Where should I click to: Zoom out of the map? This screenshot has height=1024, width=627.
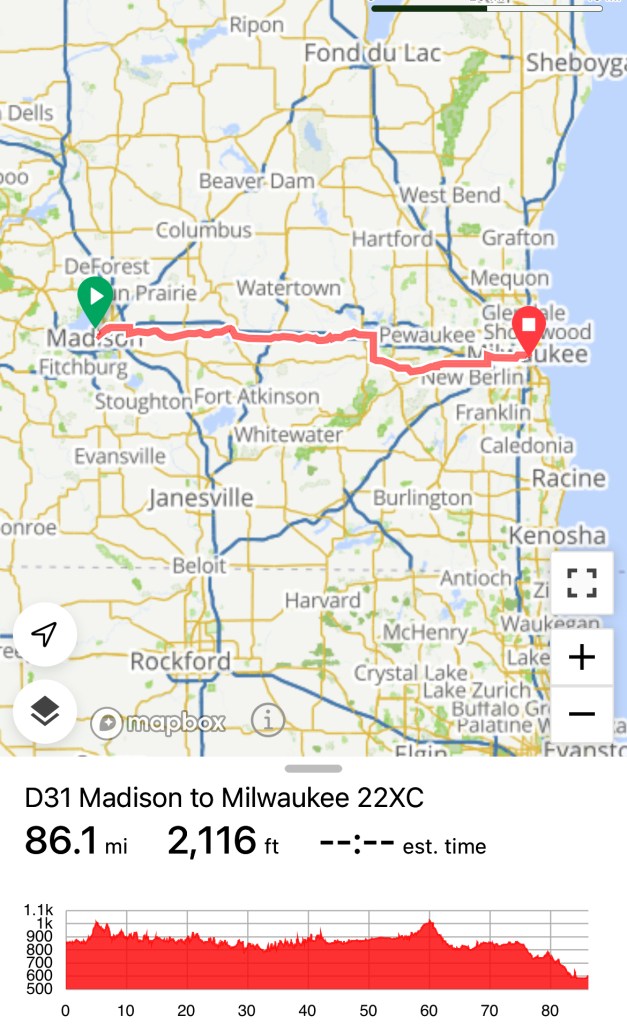[x=581, y=714]
